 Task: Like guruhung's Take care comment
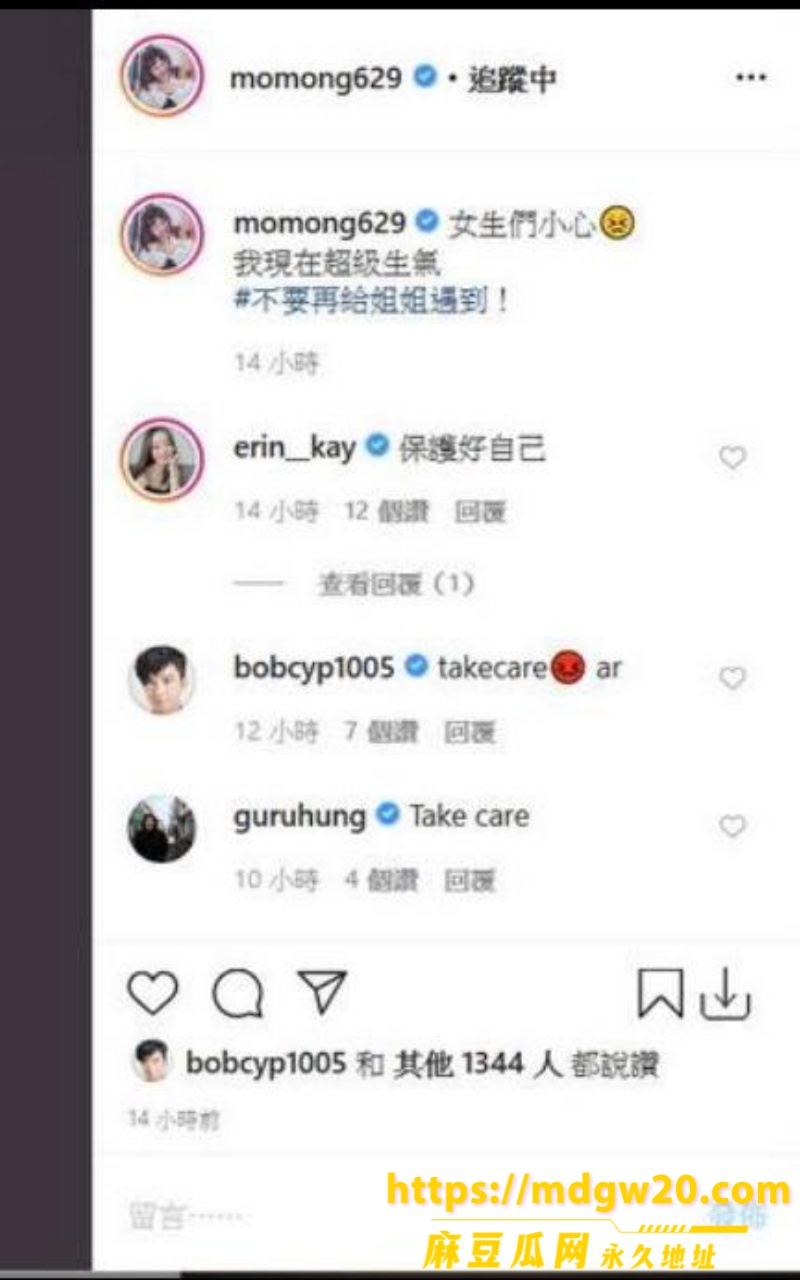click(733, 826)
